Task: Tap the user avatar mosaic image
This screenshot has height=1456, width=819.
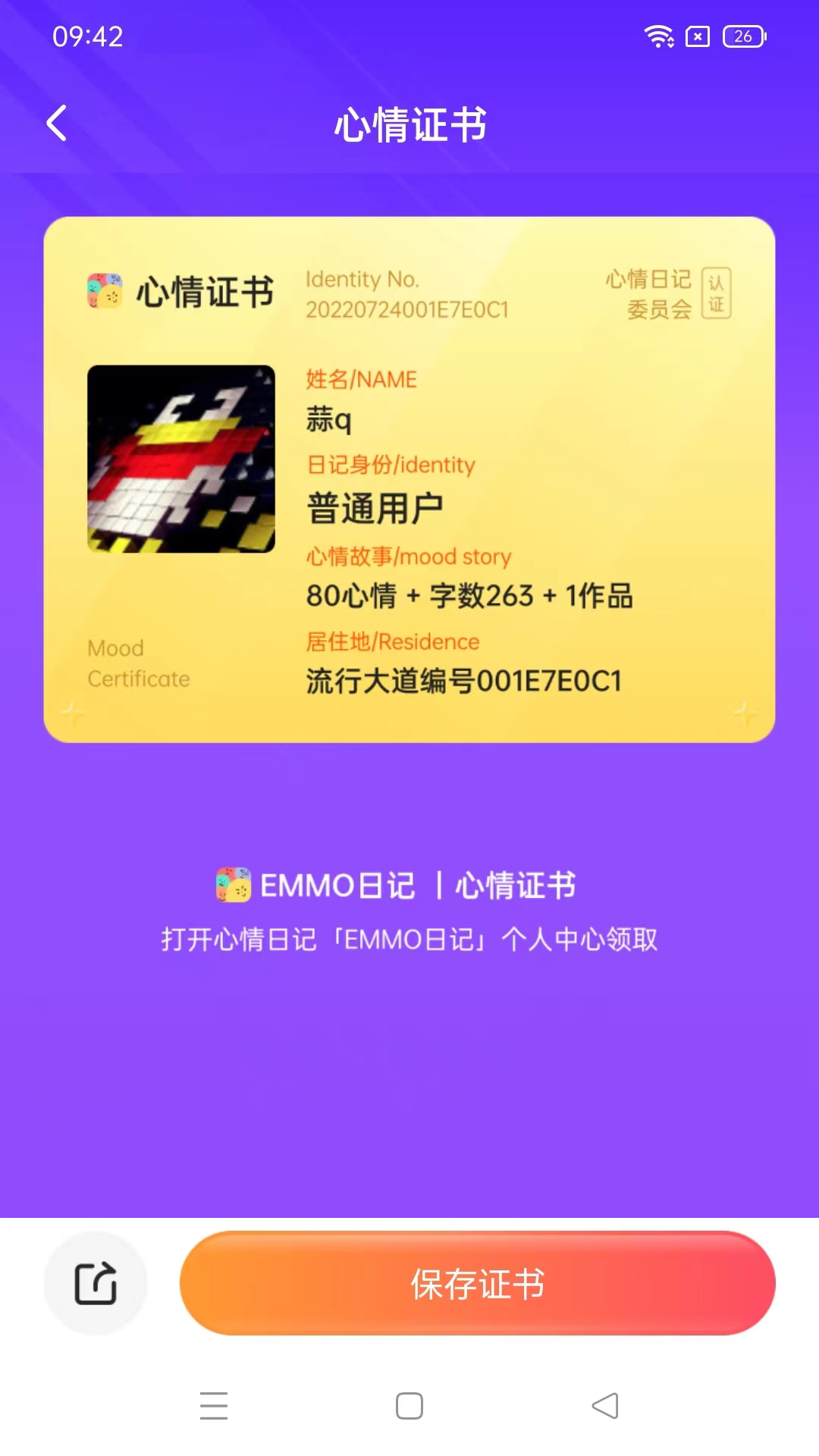Action: (x=180, y=458)
